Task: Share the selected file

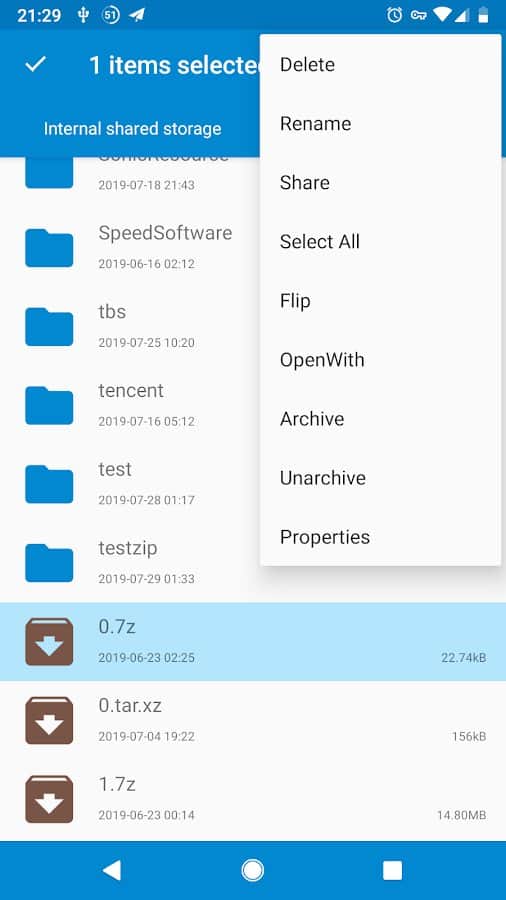Action: click(380, 183)
